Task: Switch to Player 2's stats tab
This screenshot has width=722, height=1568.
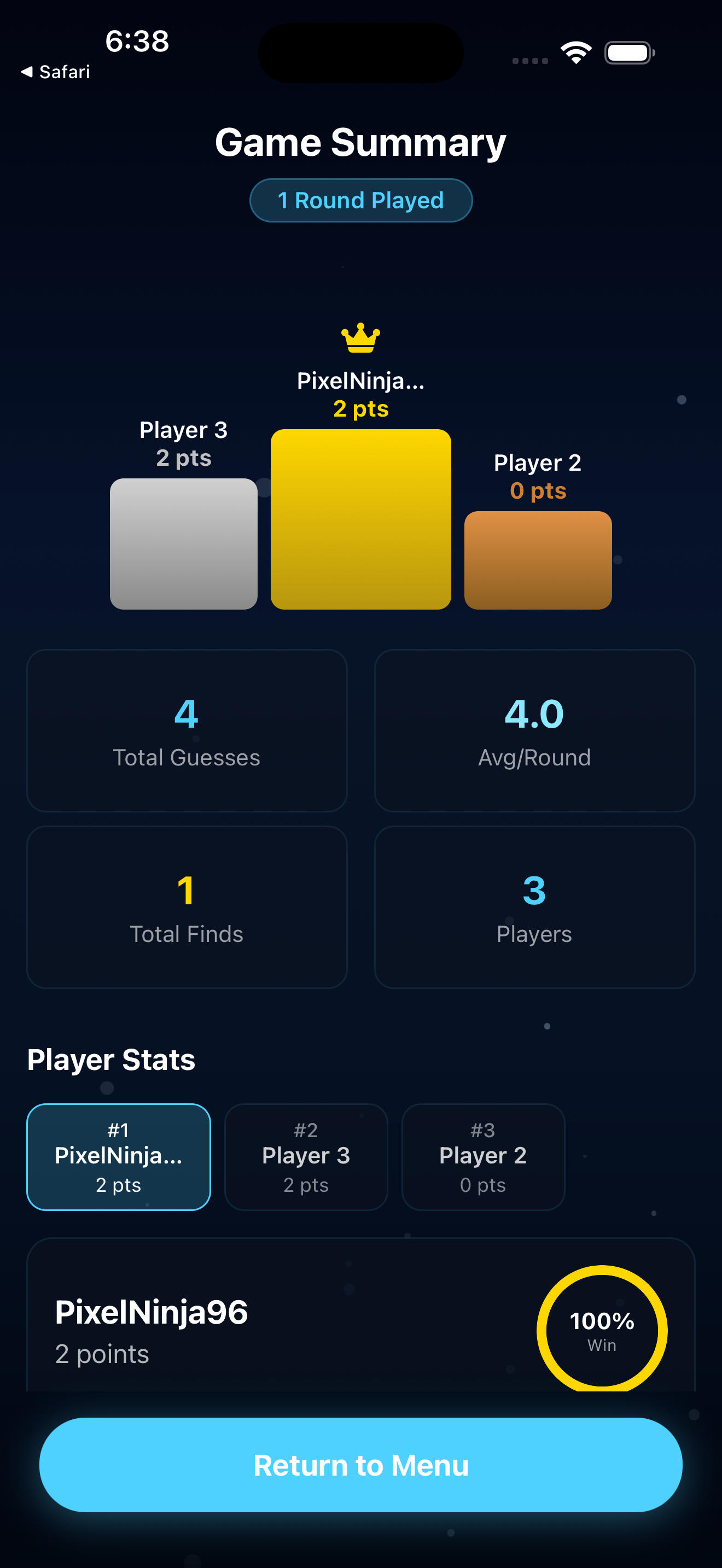Action: (x=484, y=1156)
